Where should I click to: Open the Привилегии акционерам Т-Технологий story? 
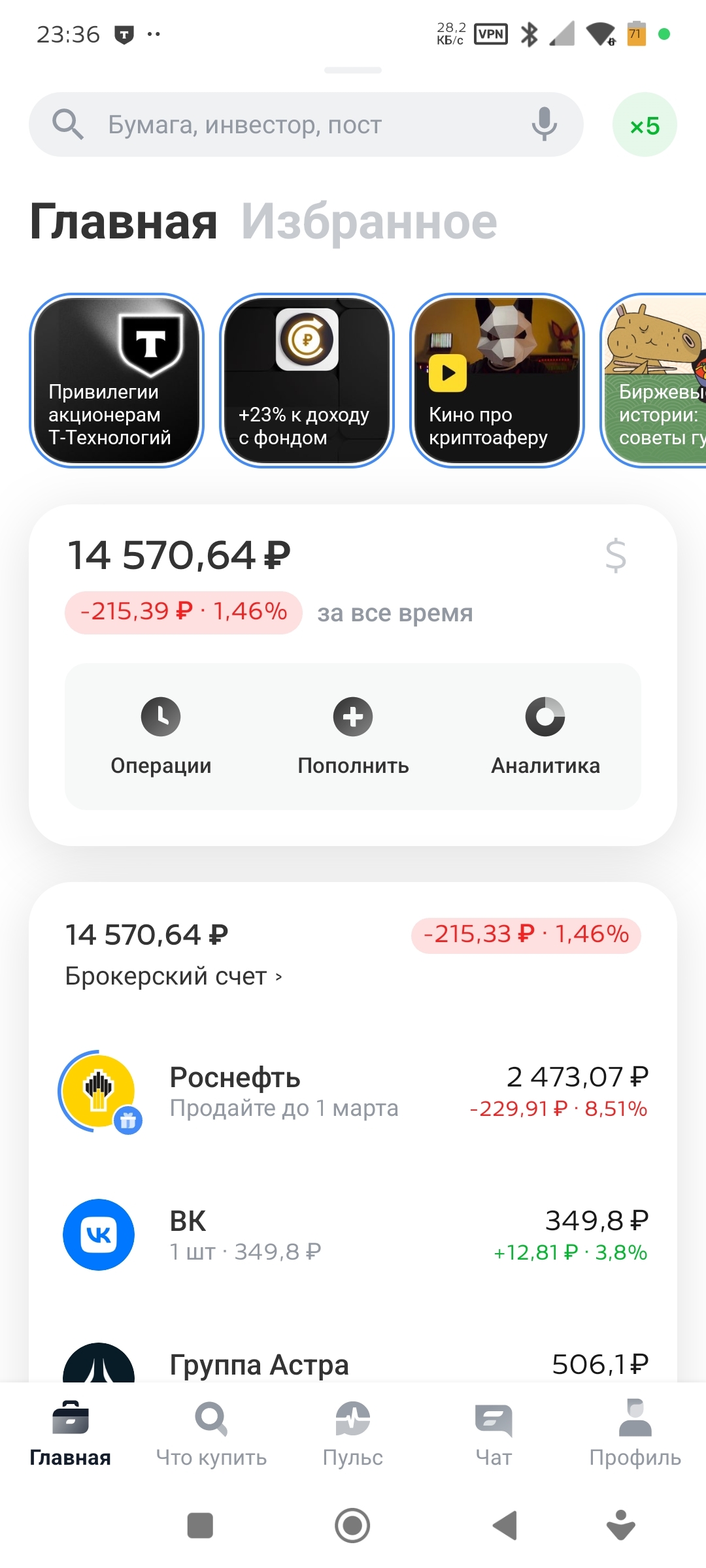[116, 380]
